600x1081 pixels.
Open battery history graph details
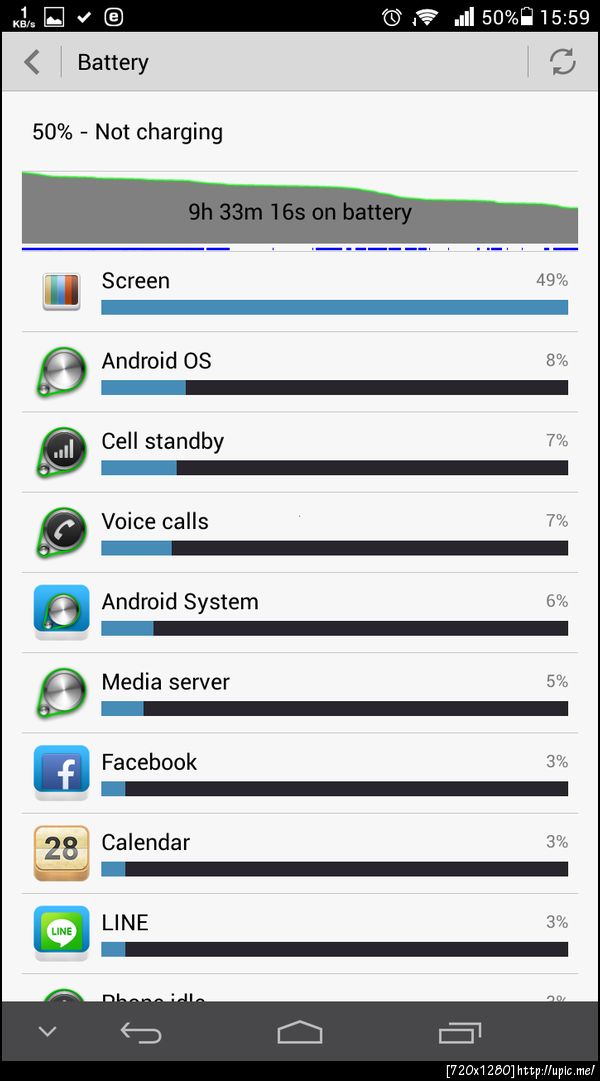tap(300, 209)
